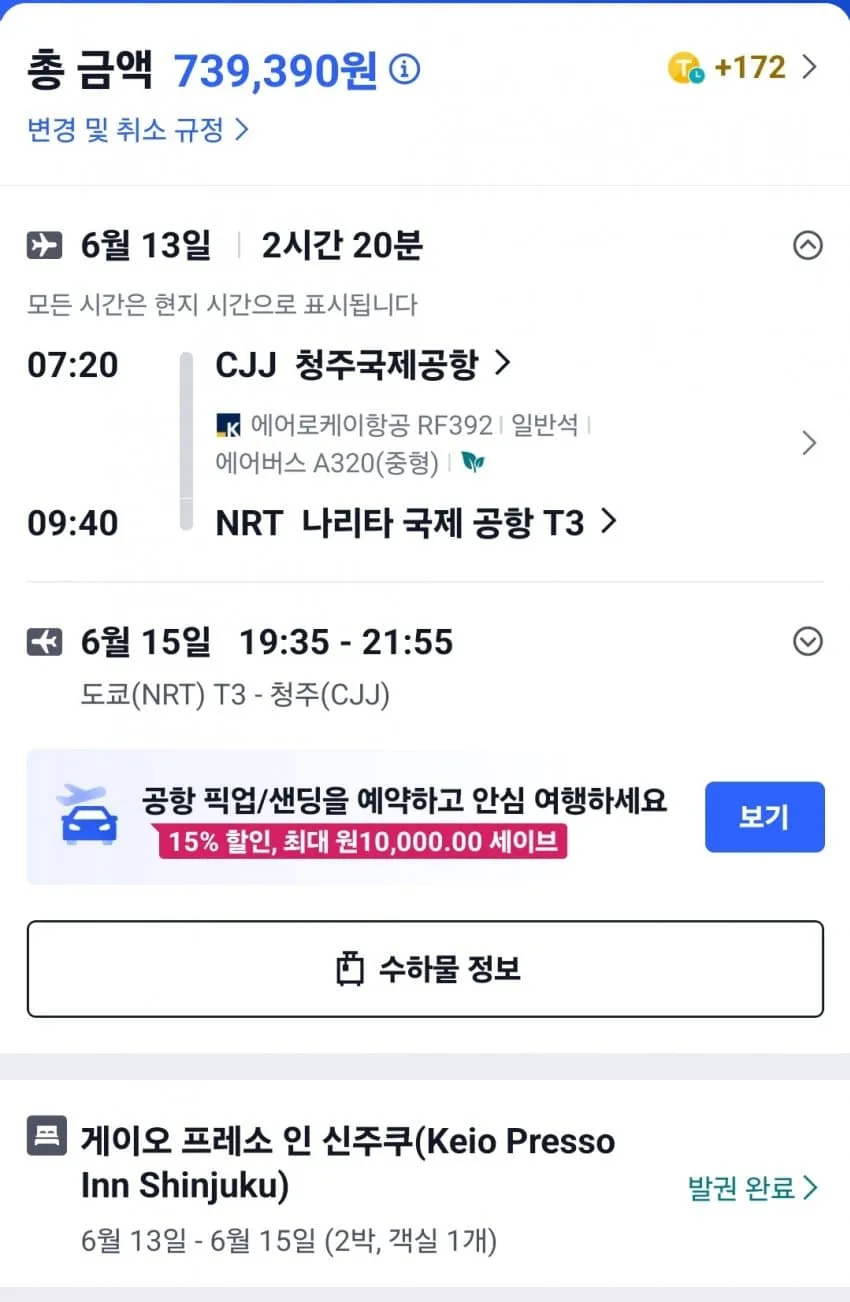Viewport: 850px width, 1302px height.
Task: Tap the info icon beside total price
Action: click(x=404, y=70)
